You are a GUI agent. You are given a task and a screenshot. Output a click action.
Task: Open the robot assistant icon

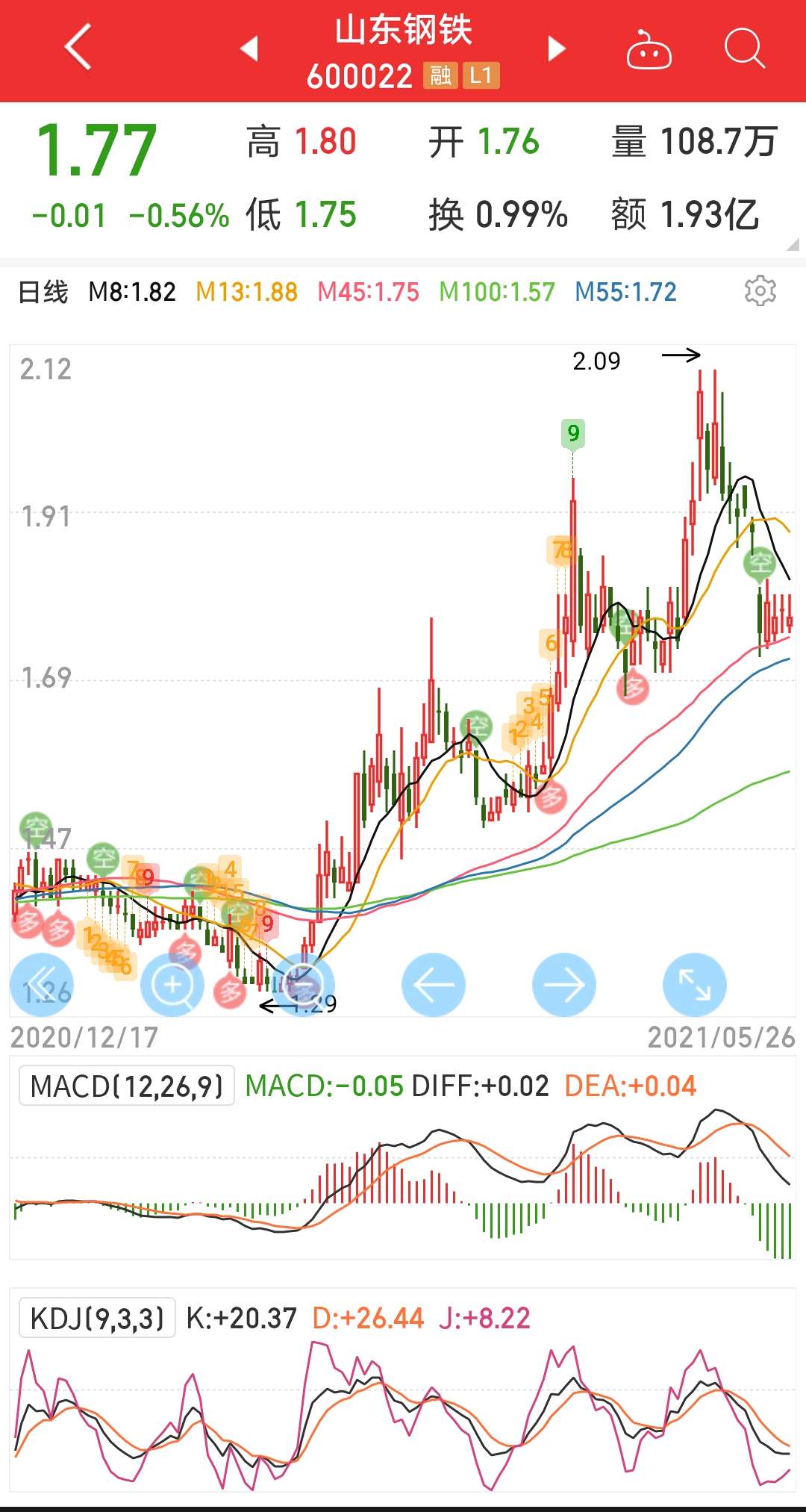click(649, 49)
